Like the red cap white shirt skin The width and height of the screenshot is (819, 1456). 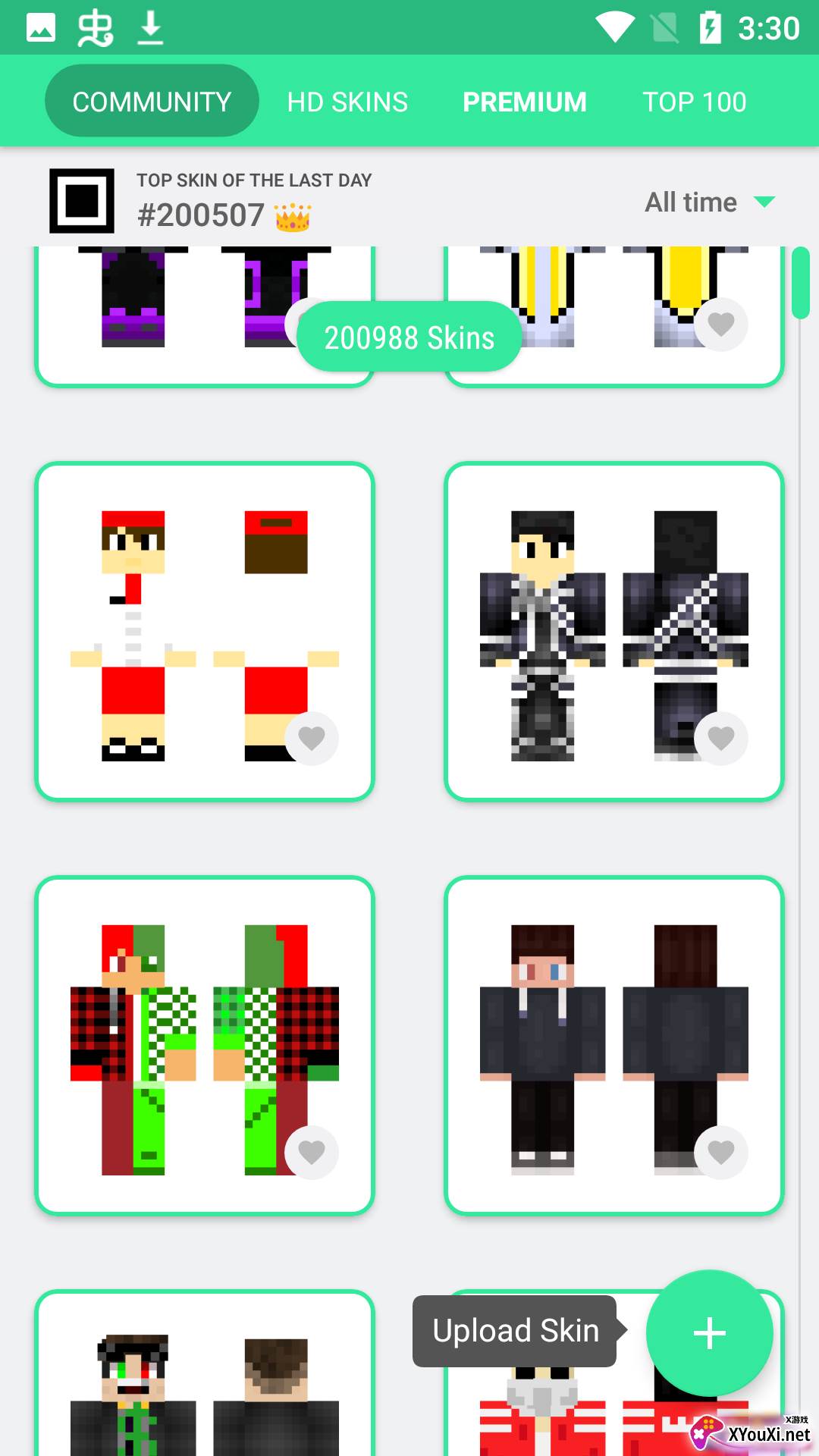(312, 738)
